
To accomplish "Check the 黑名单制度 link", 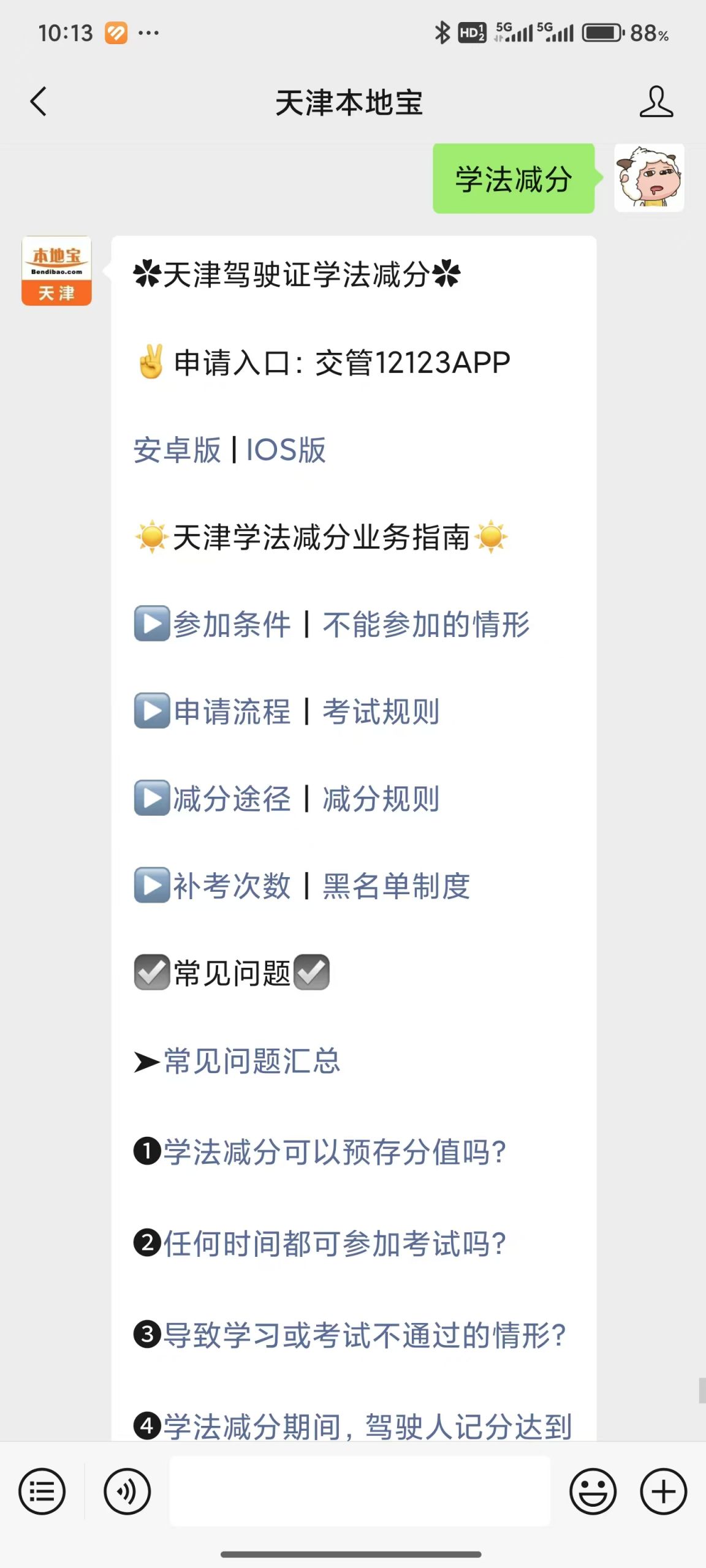I will [397, 886].
